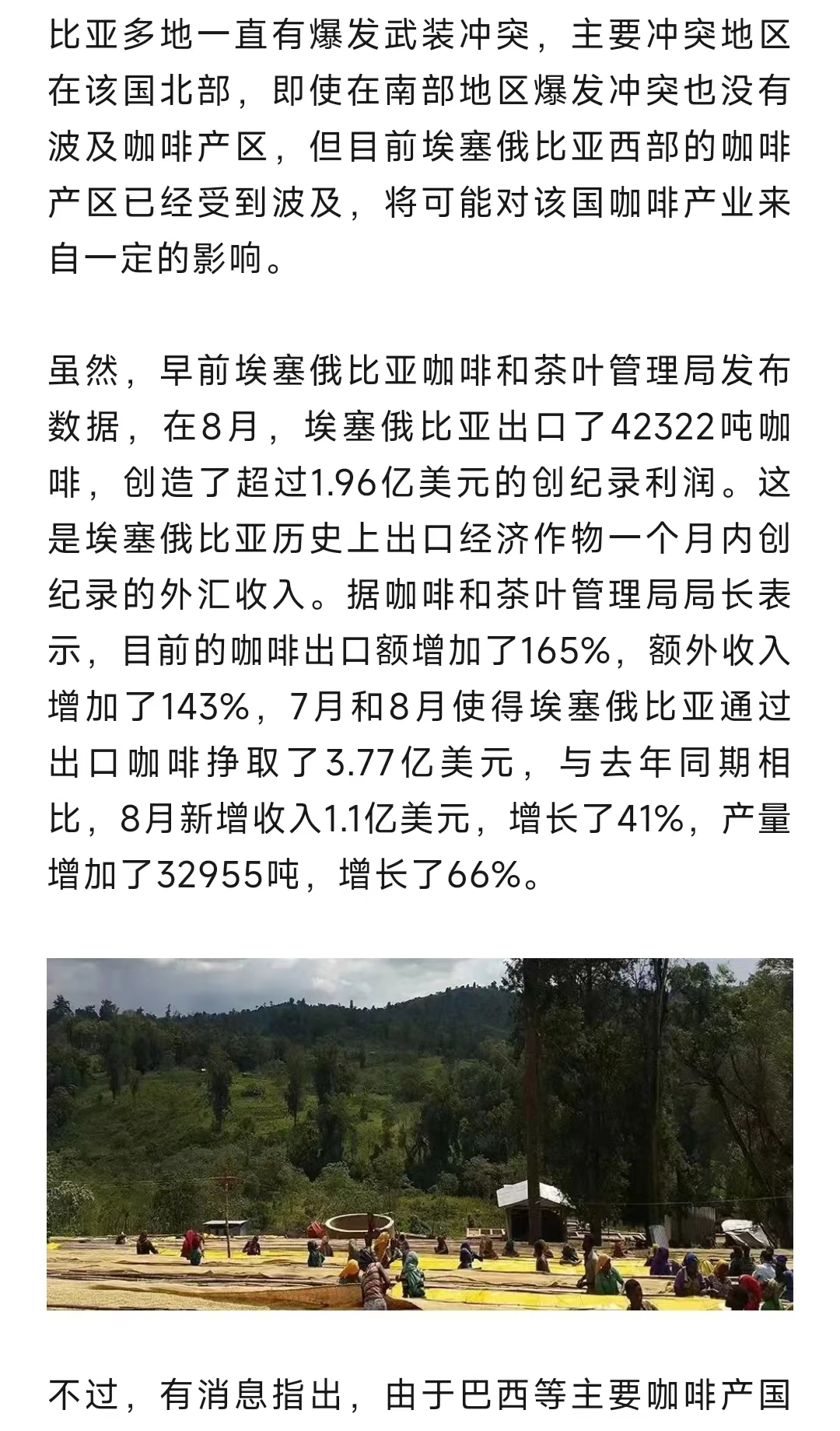Open the coffee drying field photo
840x1431 pixels.
coord(420,1133)
